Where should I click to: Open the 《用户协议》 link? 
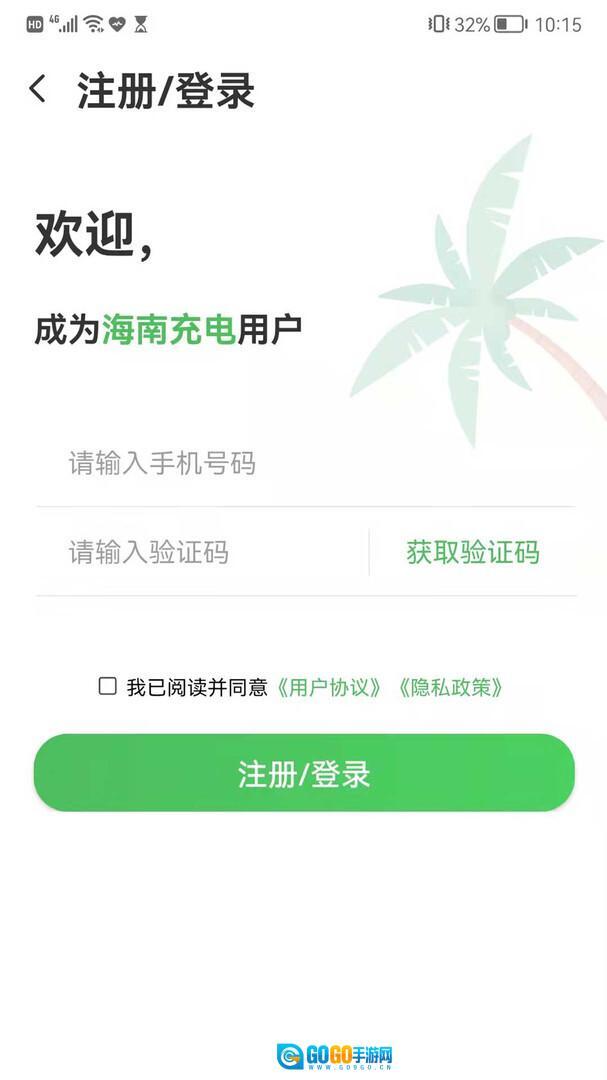[329, 687]
